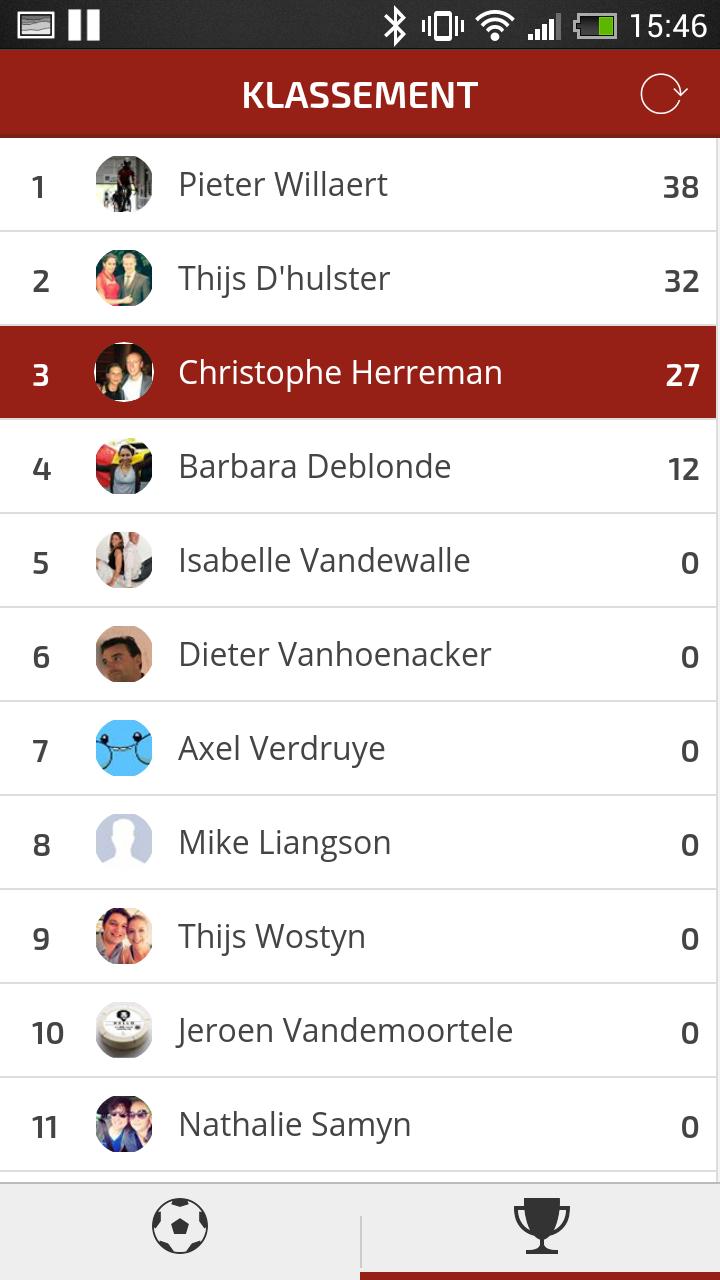This screenshot has height=1280, width=720.
Task: Tap the score 38 next to Pieter Willaert
Action: pos(682,187)
